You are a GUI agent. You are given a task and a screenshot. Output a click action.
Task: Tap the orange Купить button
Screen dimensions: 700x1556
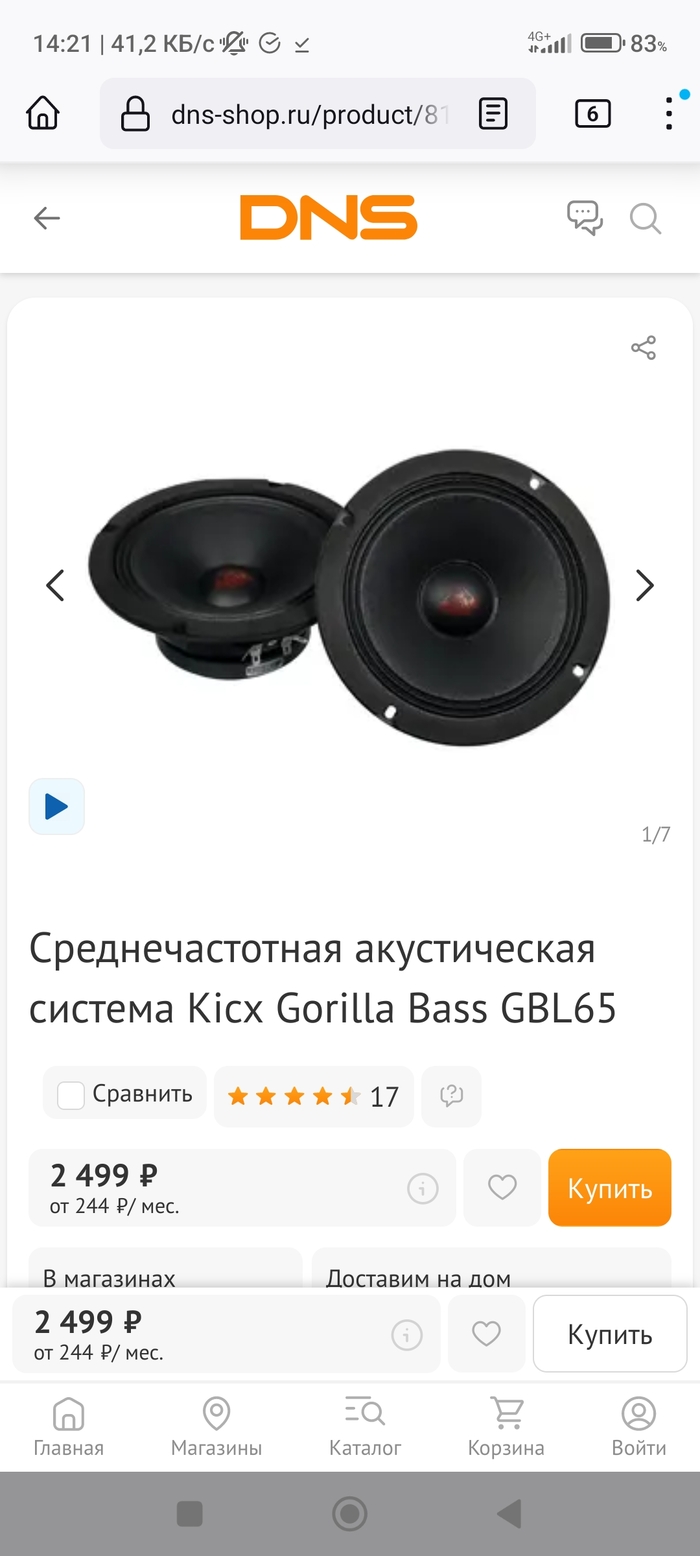point(609,1188)
